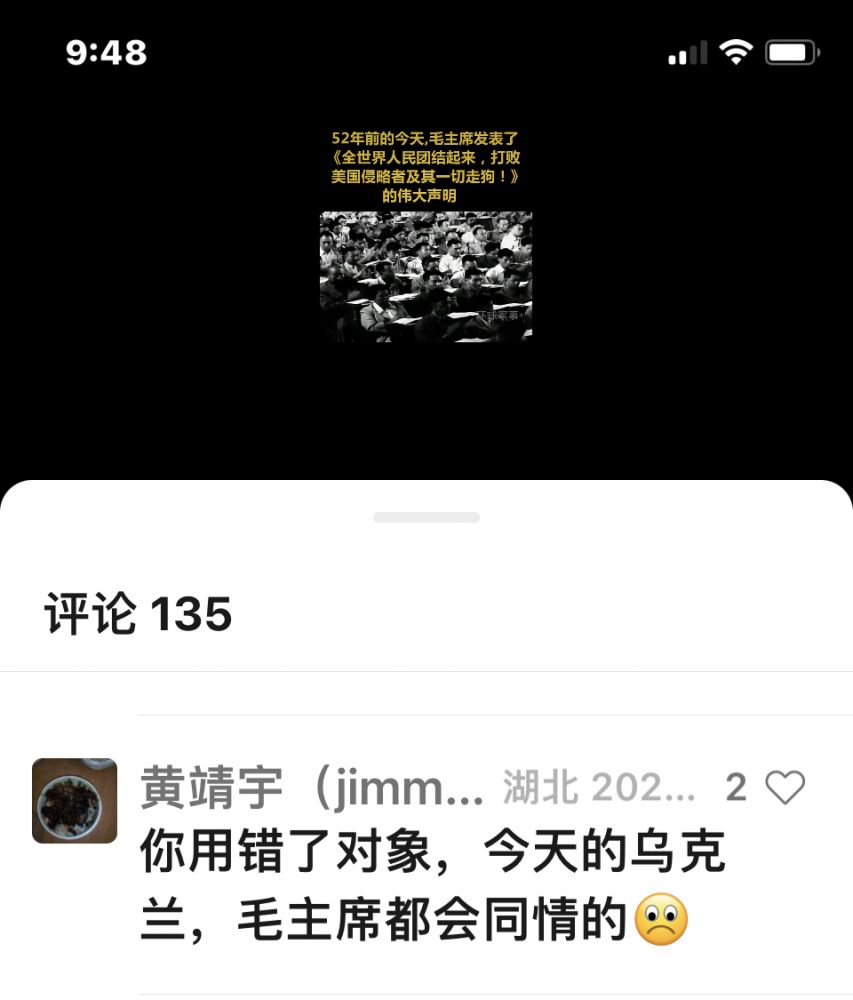Tap the comment sheet drag handle
This screenshot has width=853, height=1000.
click(426, 517)
